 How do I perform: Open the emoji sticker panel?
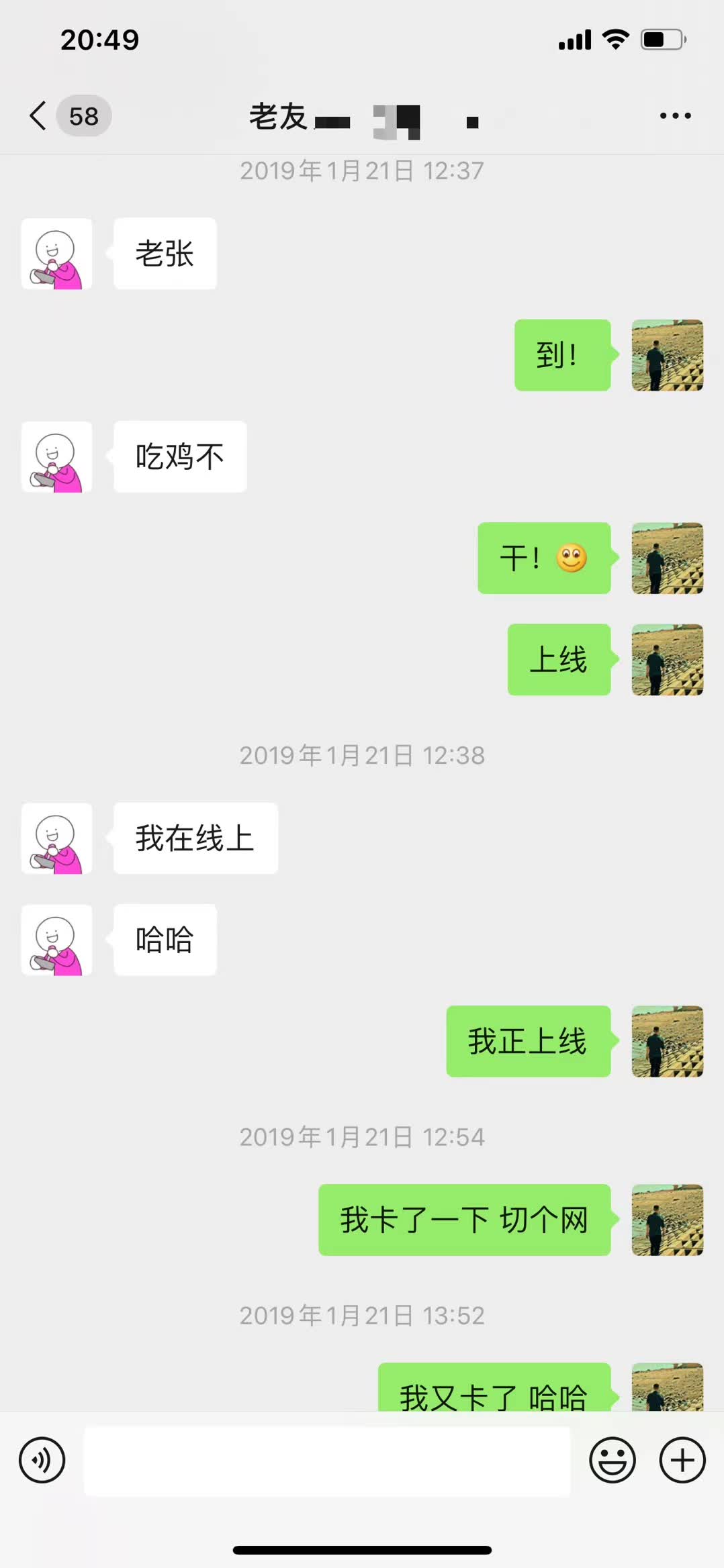pyautogui.click(x=612, y=1460)
